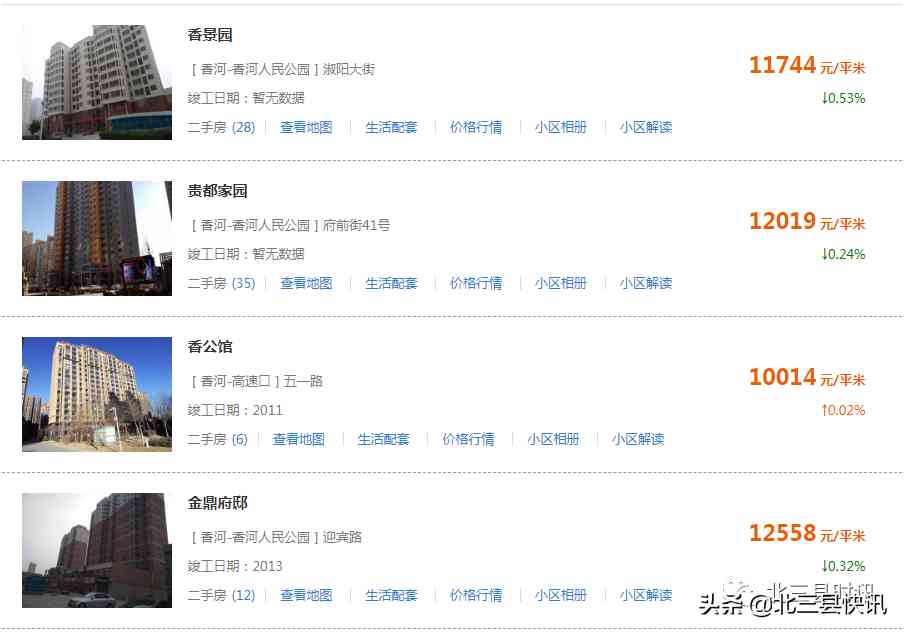The height and width of the screenshot is (634, 905).
Task: Open 小区相册 for 金鼎府邸
Action: [x=560, y=595]
